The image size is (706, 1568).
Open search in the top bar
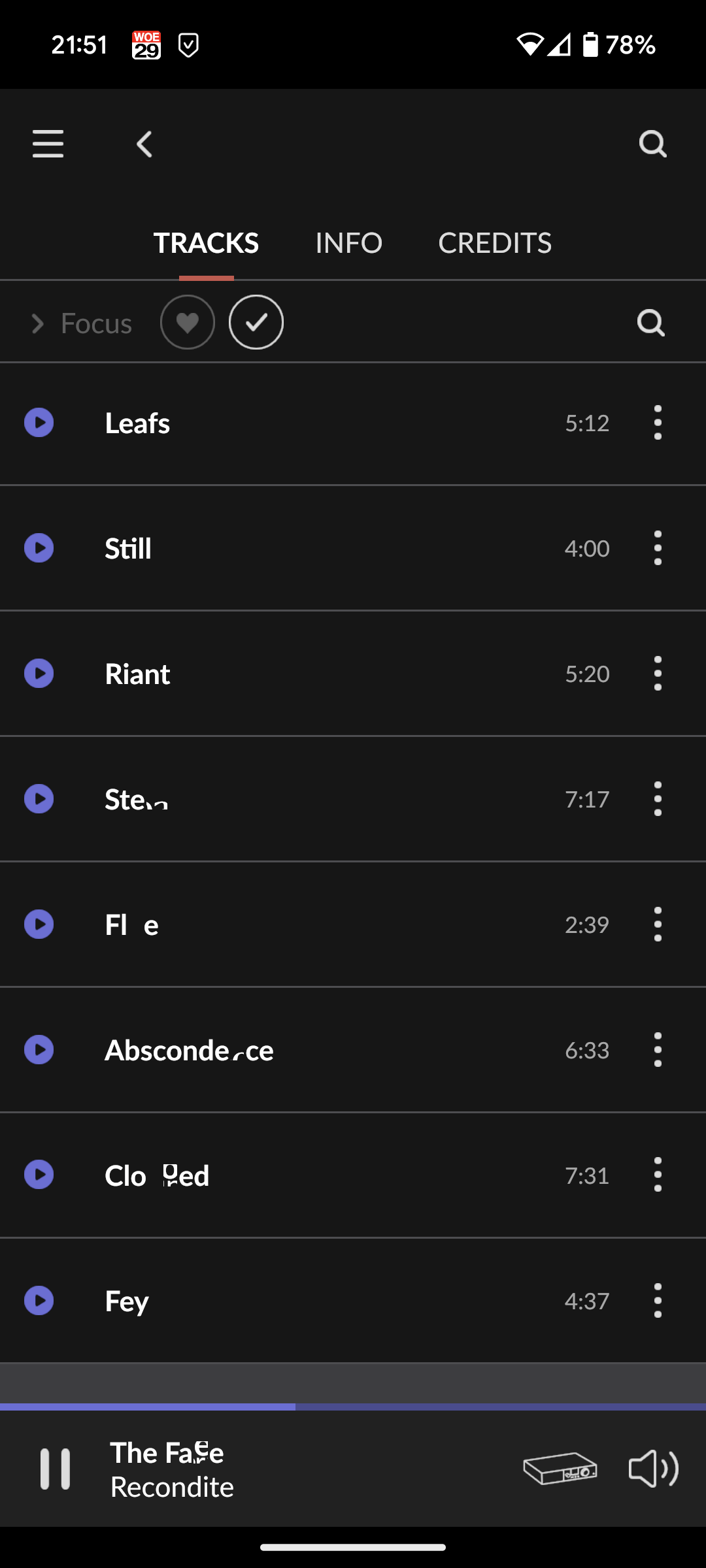tap(652, 144)
